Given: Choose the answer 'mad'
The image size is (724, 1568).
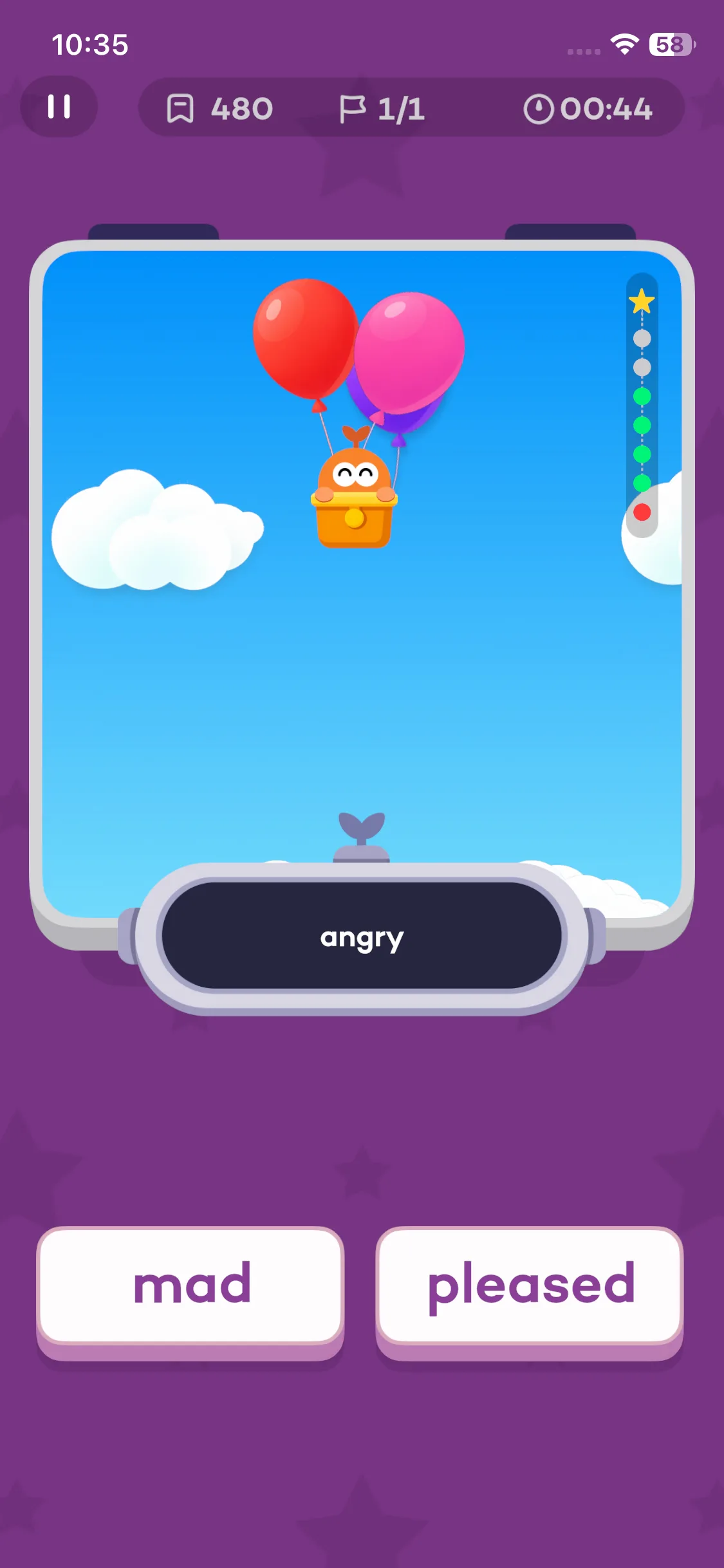Looking at the screenshot, I should pyautogui.click(x=190, y=1286).
